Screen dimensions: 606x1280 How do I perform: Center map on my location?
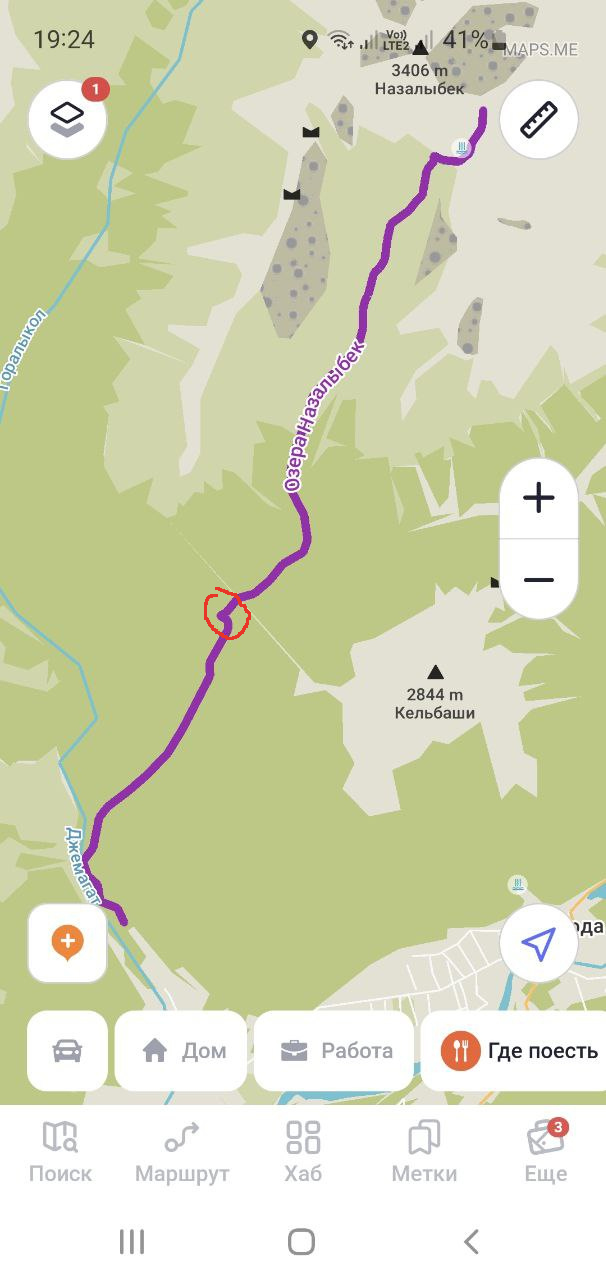pyautogui.click(x=538, y=943)
